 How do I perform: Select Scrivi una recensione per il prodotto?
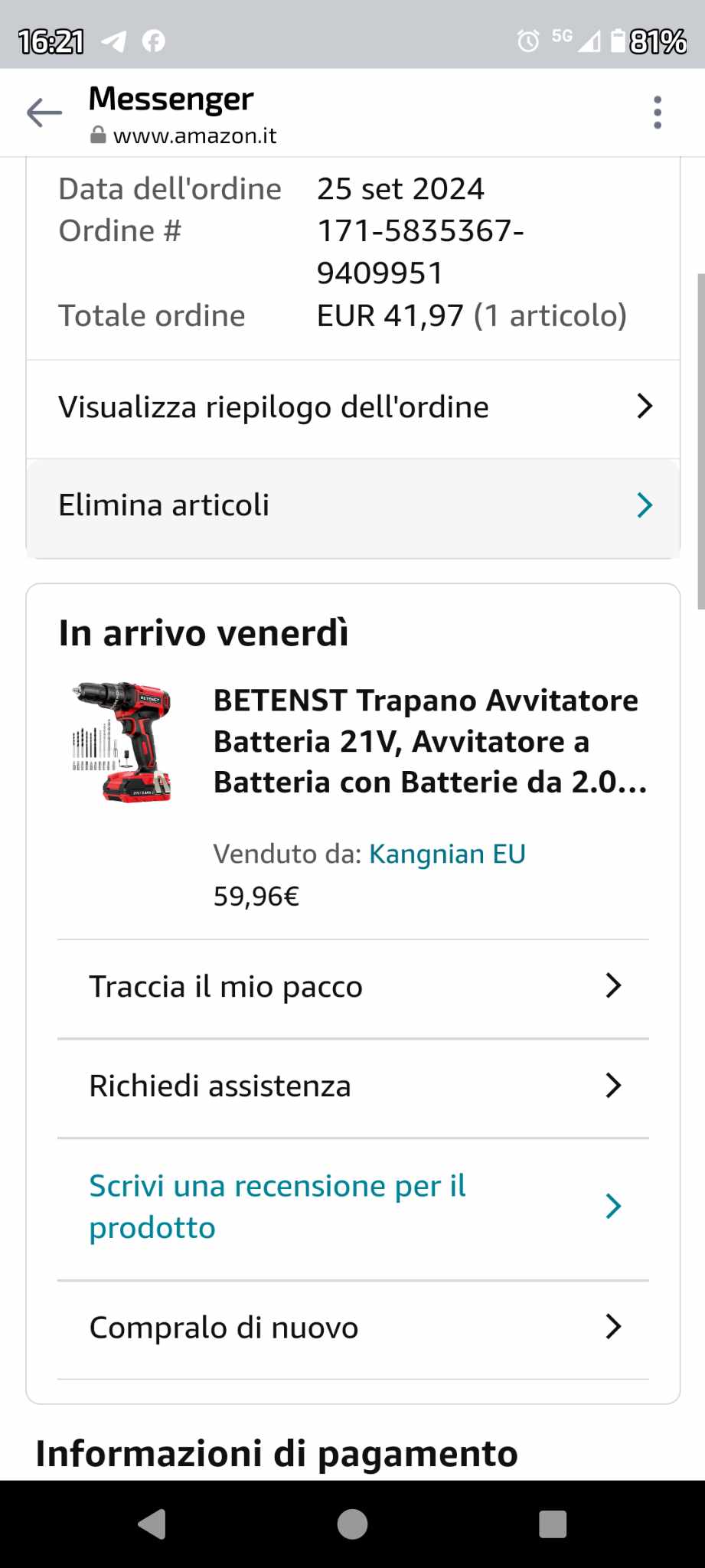point(353,1207)
